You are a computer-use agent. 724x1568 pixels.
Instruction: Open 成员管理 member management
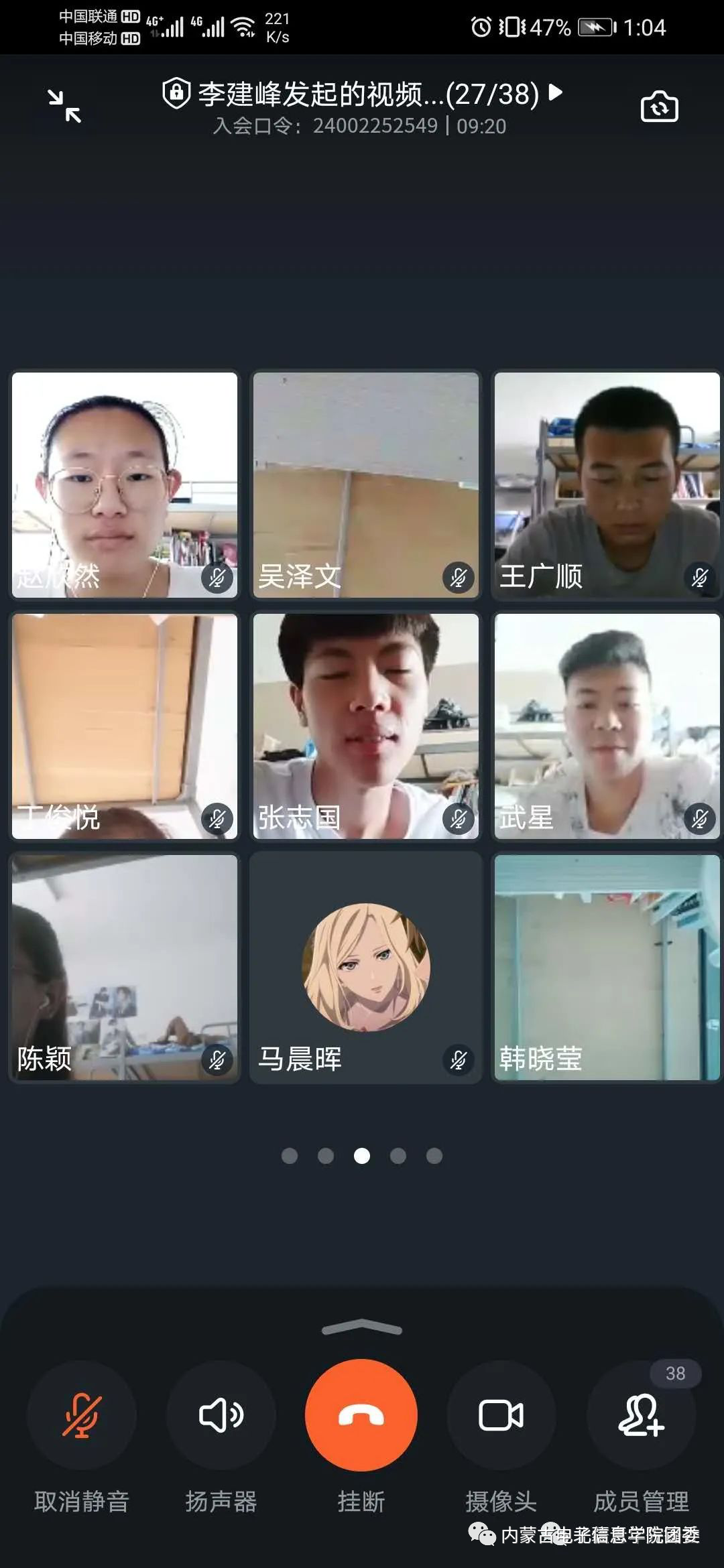pyautogui.click(x=641, y=1415)
